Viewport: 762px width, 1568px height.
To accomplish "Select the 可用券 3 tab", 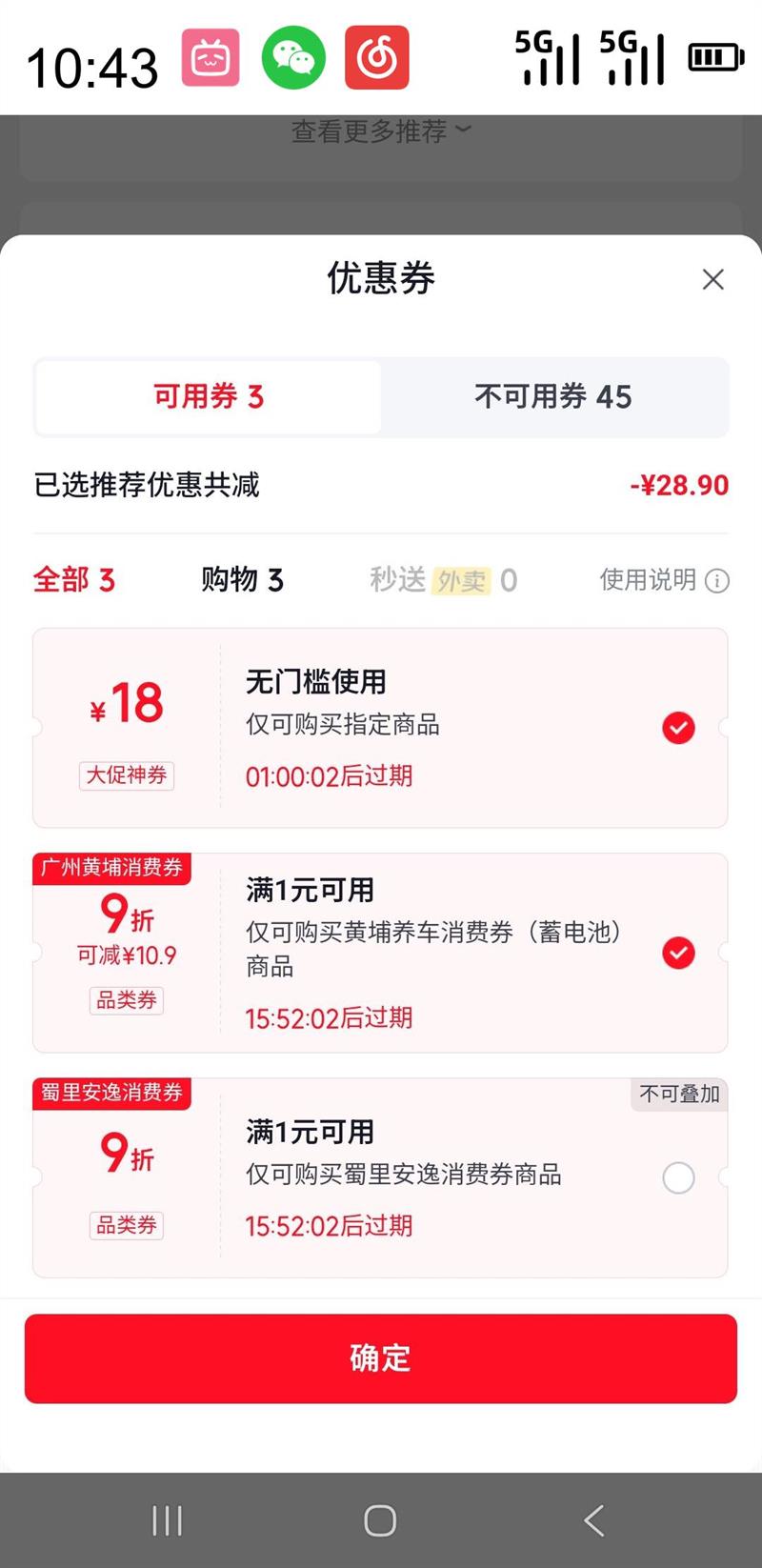I will click(209, 396).
